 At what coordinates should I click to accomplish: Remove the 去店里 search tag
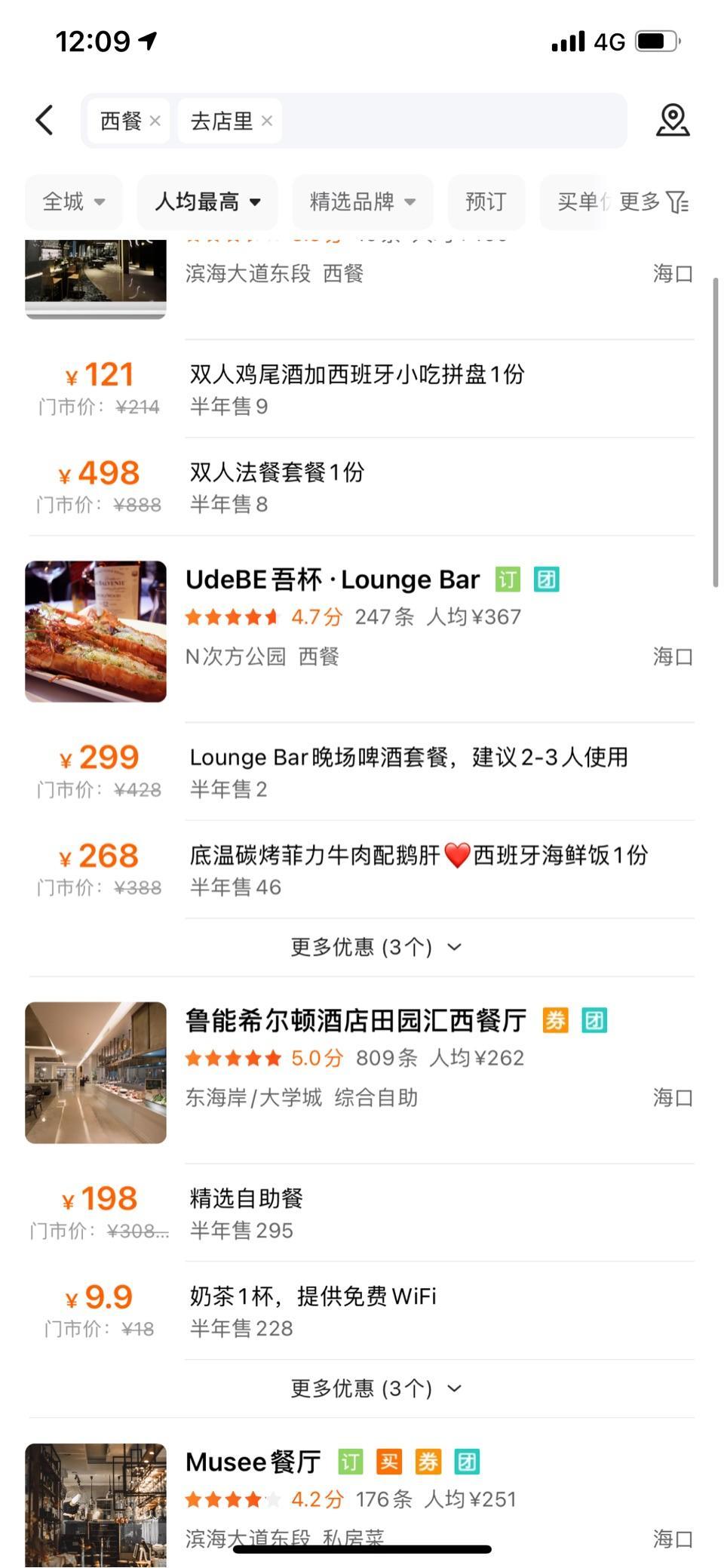tap(267, 121)
